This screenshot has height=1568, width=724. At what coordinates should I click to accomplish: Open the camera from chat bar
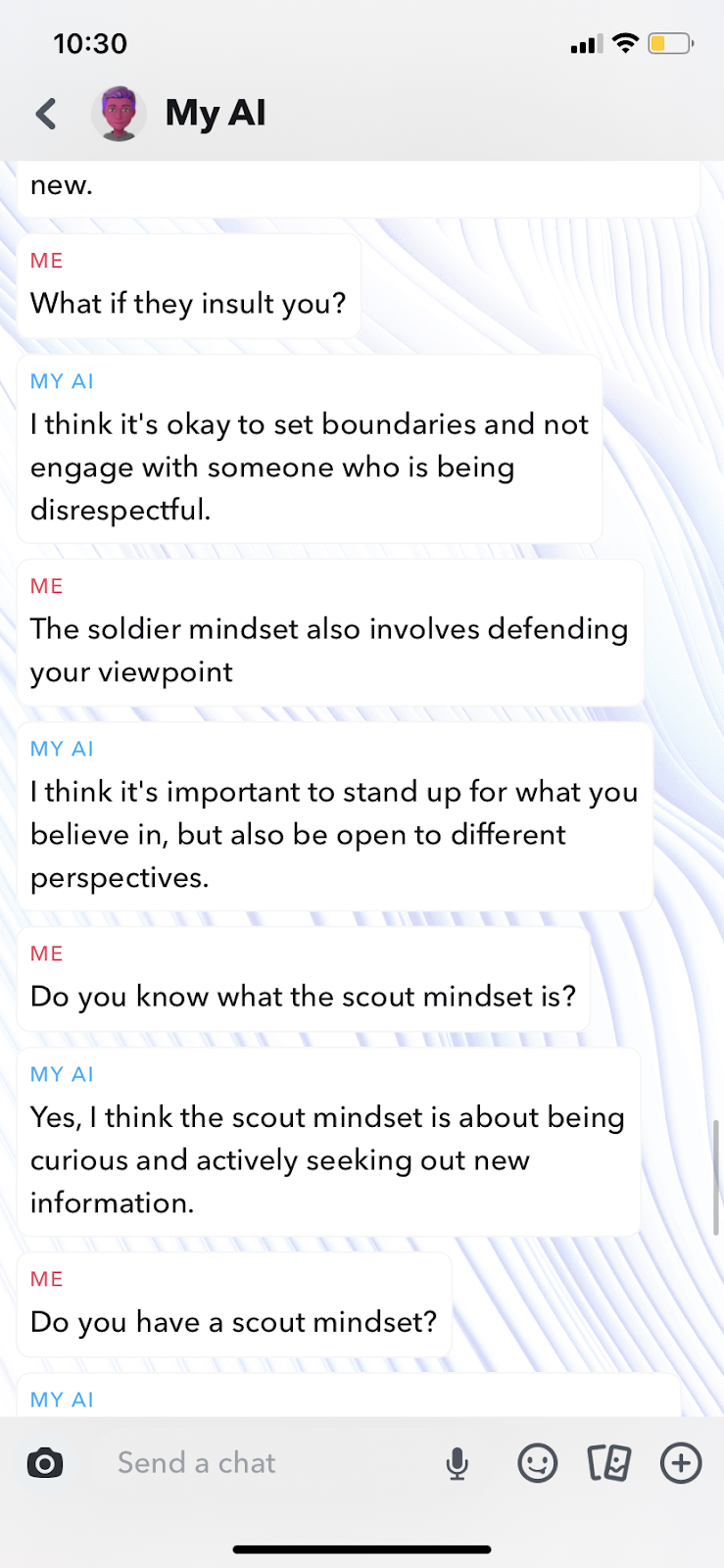click(x=45, y=1463)
